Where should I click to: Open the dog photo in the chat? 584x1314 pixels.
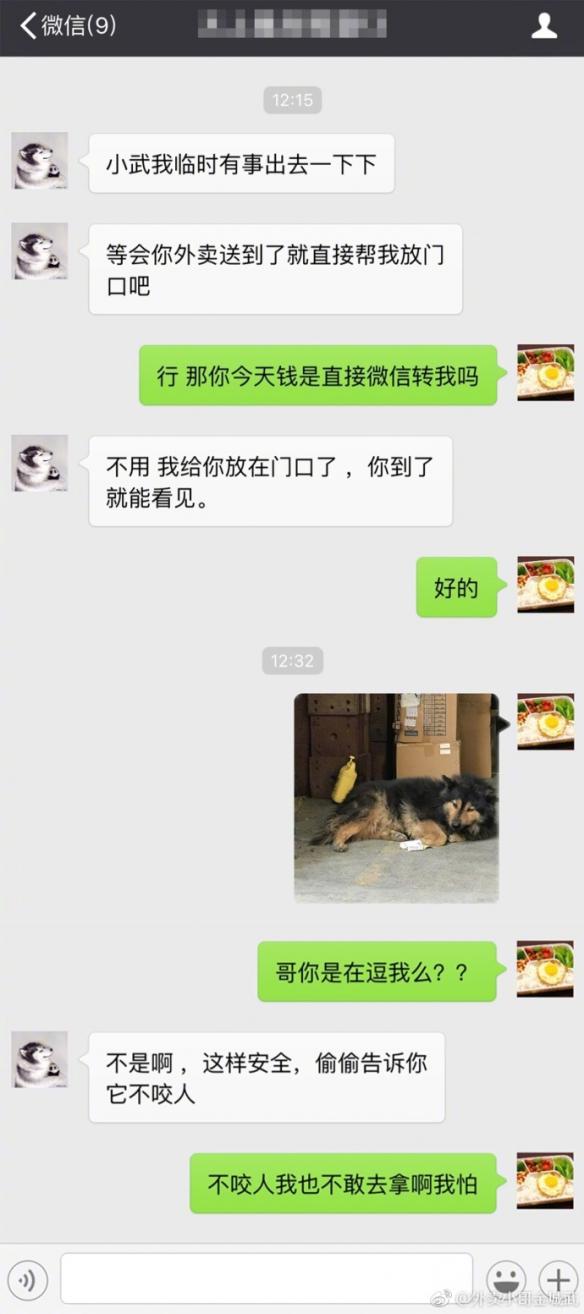396,798
